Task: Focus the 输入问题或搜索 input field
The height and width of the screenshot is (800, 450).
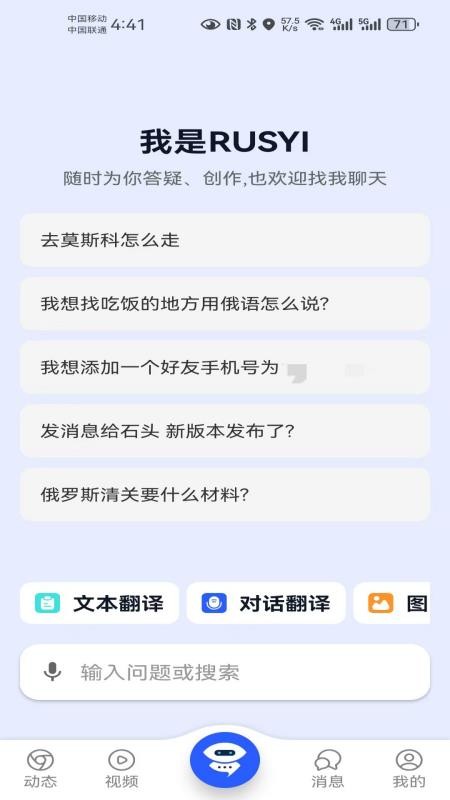Action: click(225, 672)
